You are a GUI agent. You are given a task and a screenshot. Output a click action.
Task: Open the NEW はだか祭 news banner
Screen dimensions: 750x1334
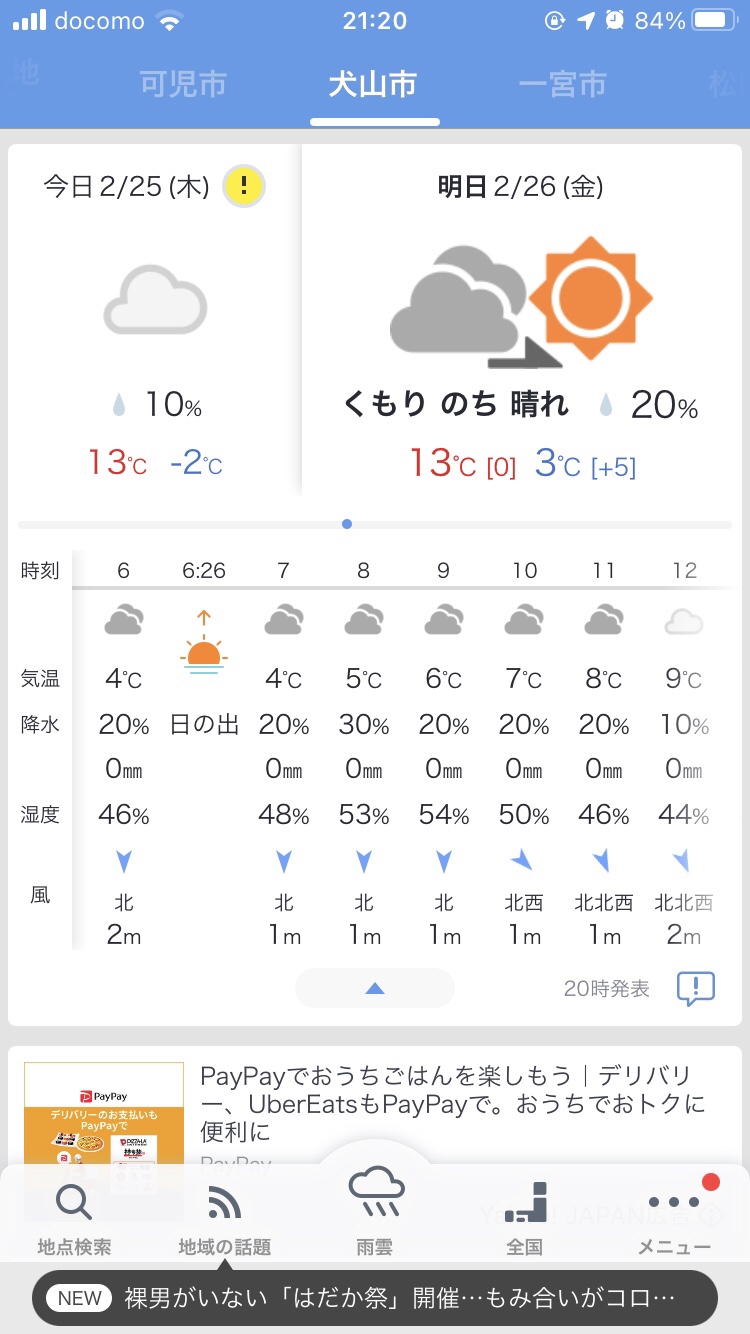[375, 1298]
